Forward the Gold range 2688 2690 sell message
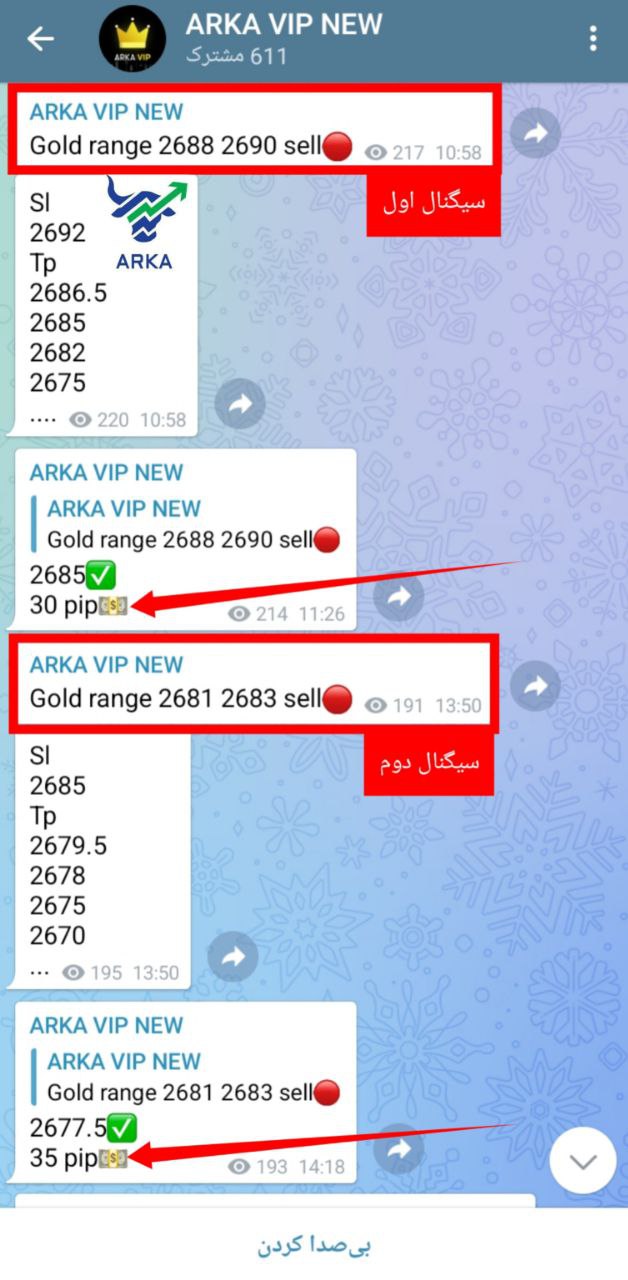Screen dimensions: 628x1280 pyautogui.click(x=535, y=133)
